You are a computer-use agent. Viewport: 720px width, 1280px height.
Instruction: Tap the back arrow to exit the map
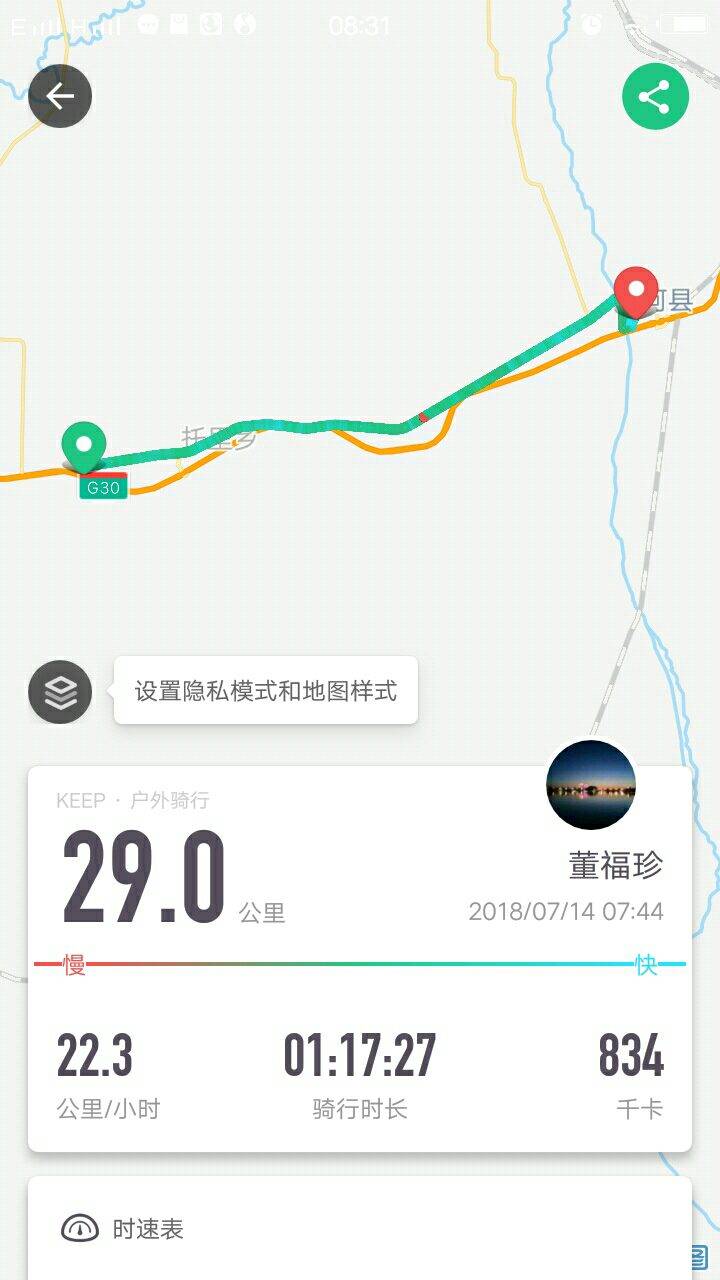click(60, 95)
